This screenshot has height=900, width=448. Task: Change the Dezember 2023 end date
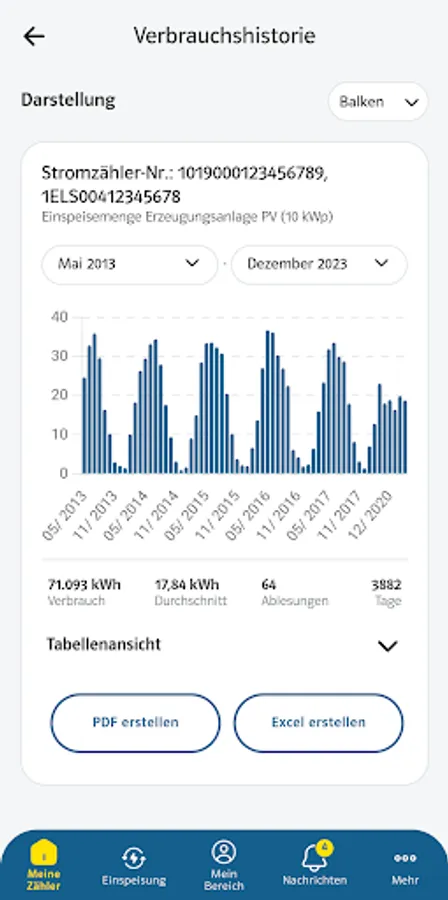(319, 264)
